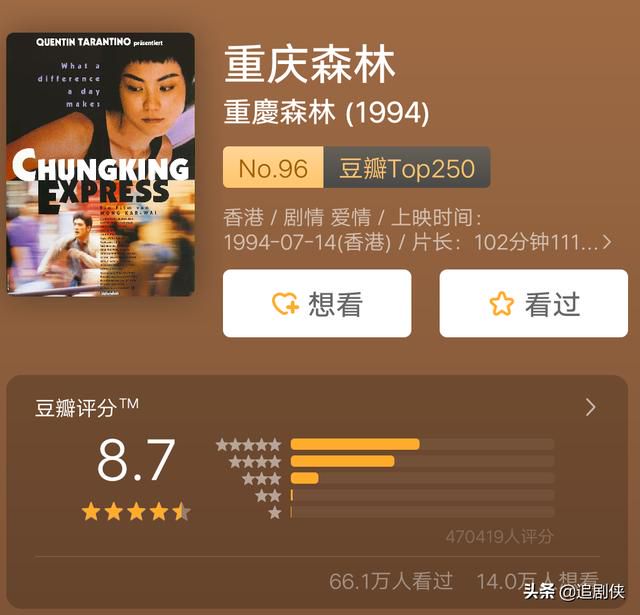Open the 豆瓣评分 rating details arrow

(x=590, y=407)
